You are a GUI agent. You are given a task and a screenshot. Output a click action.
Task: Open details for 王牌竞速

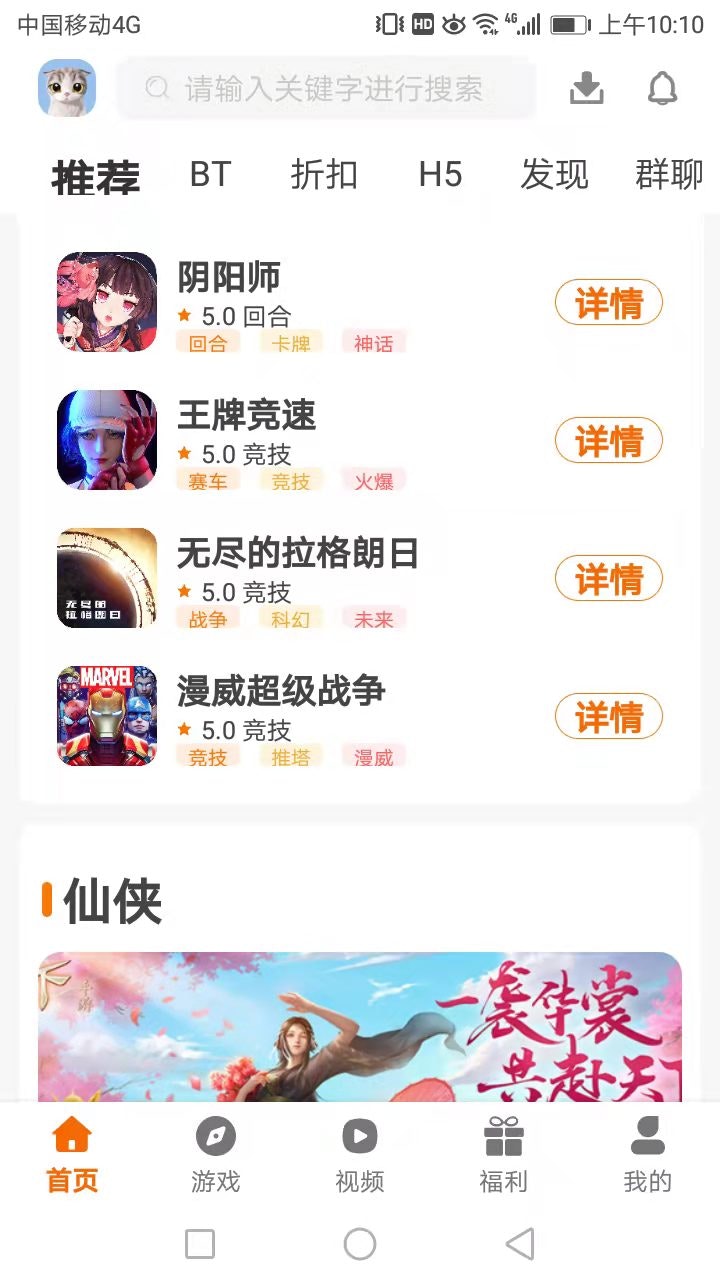pos(608,441)
